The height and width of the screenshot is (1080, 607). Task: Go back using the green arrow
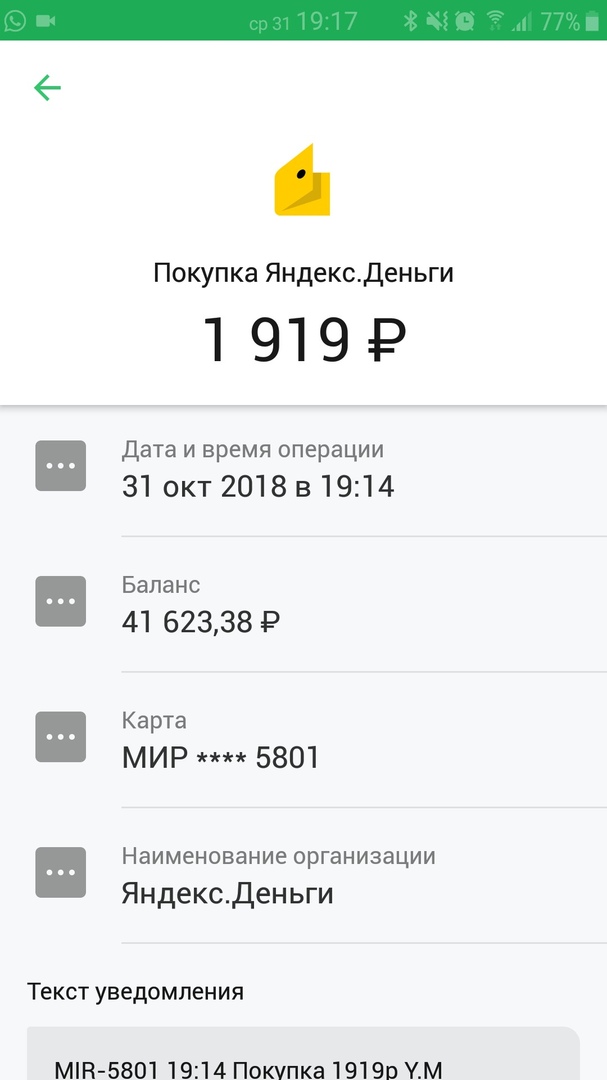[47, 88]
